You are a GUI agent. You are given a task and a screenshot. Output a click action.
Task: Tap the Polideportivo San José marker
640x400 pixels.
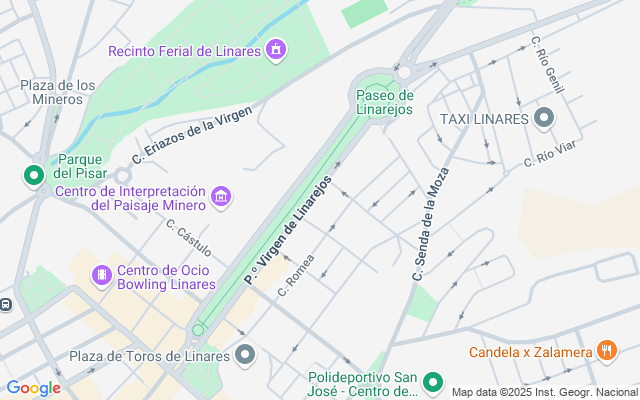point(432,382)
